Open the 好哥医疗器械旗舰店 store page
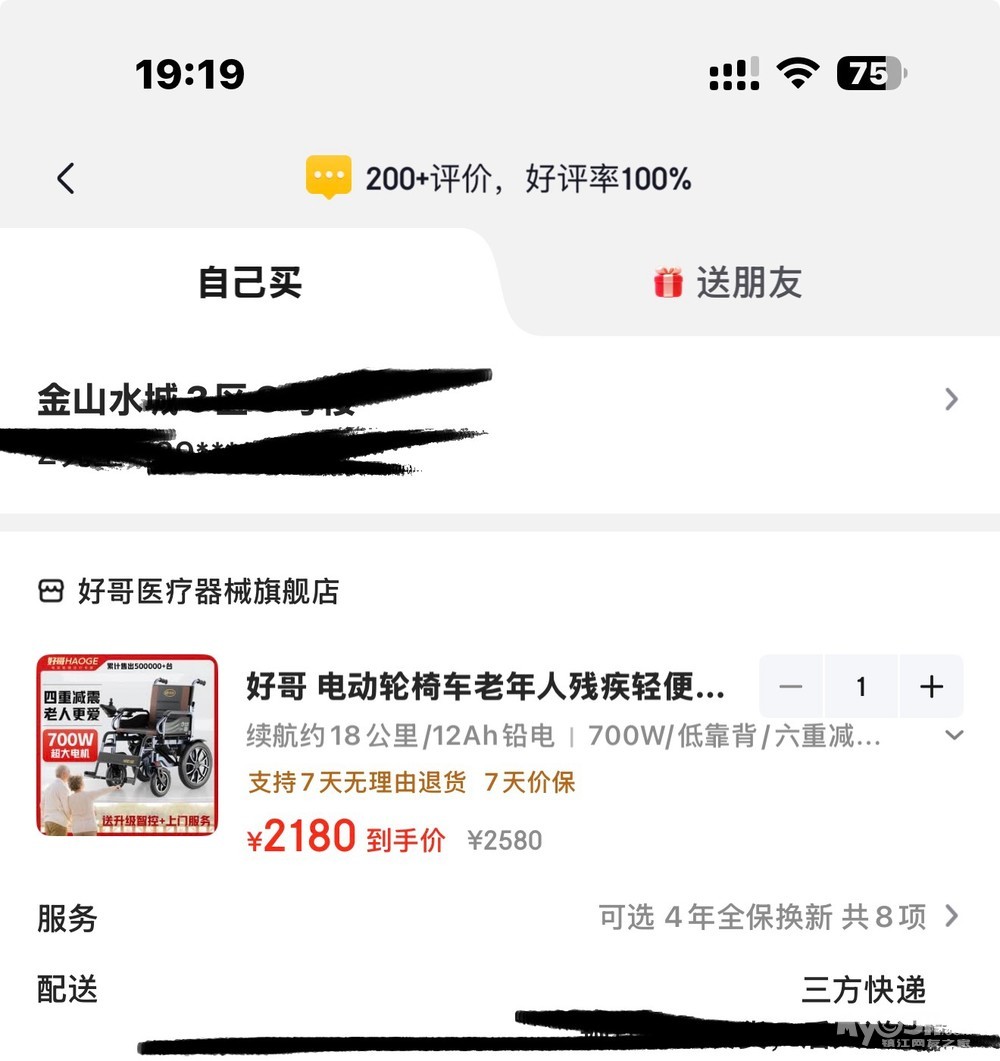 pos(190,591)
